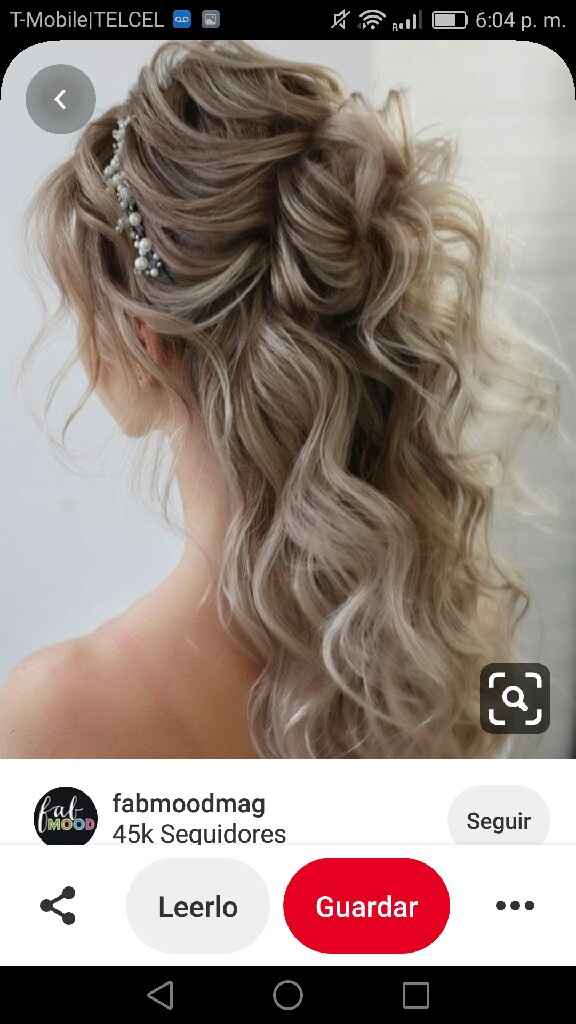This screenshot has height=1024, width=576.
Task: Tap the Leerlo button
Action: click(x=198, y=906)
